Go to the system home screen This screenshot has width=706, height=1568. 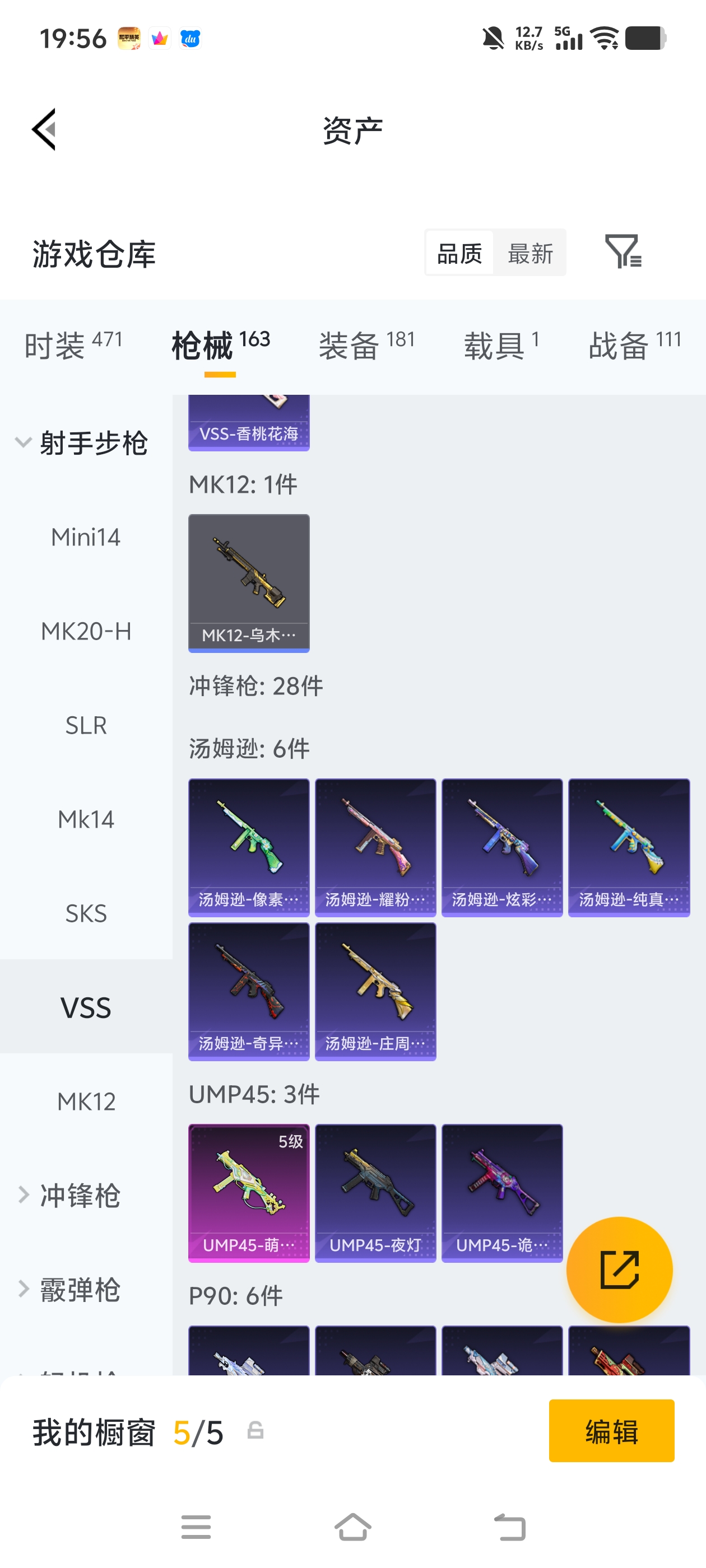pos(352,1527)
